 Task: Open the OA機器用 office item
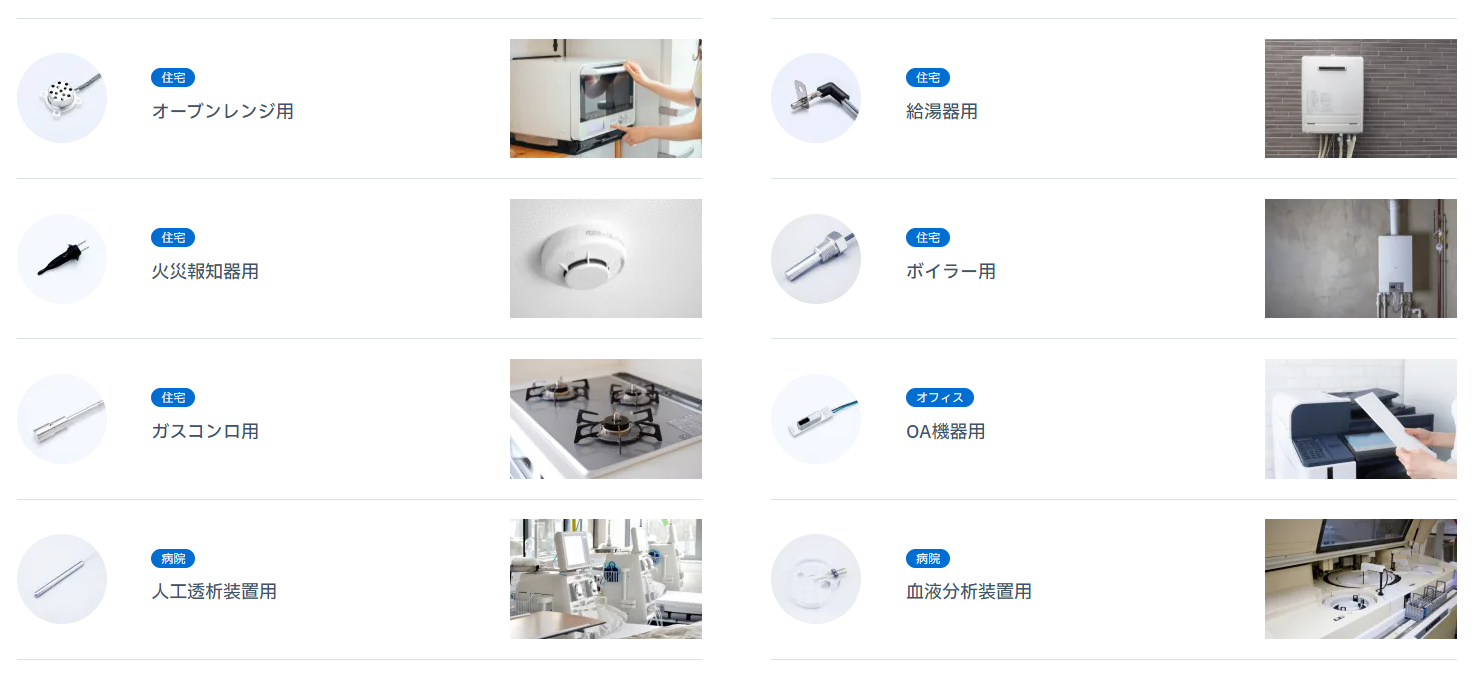point(945,431)
